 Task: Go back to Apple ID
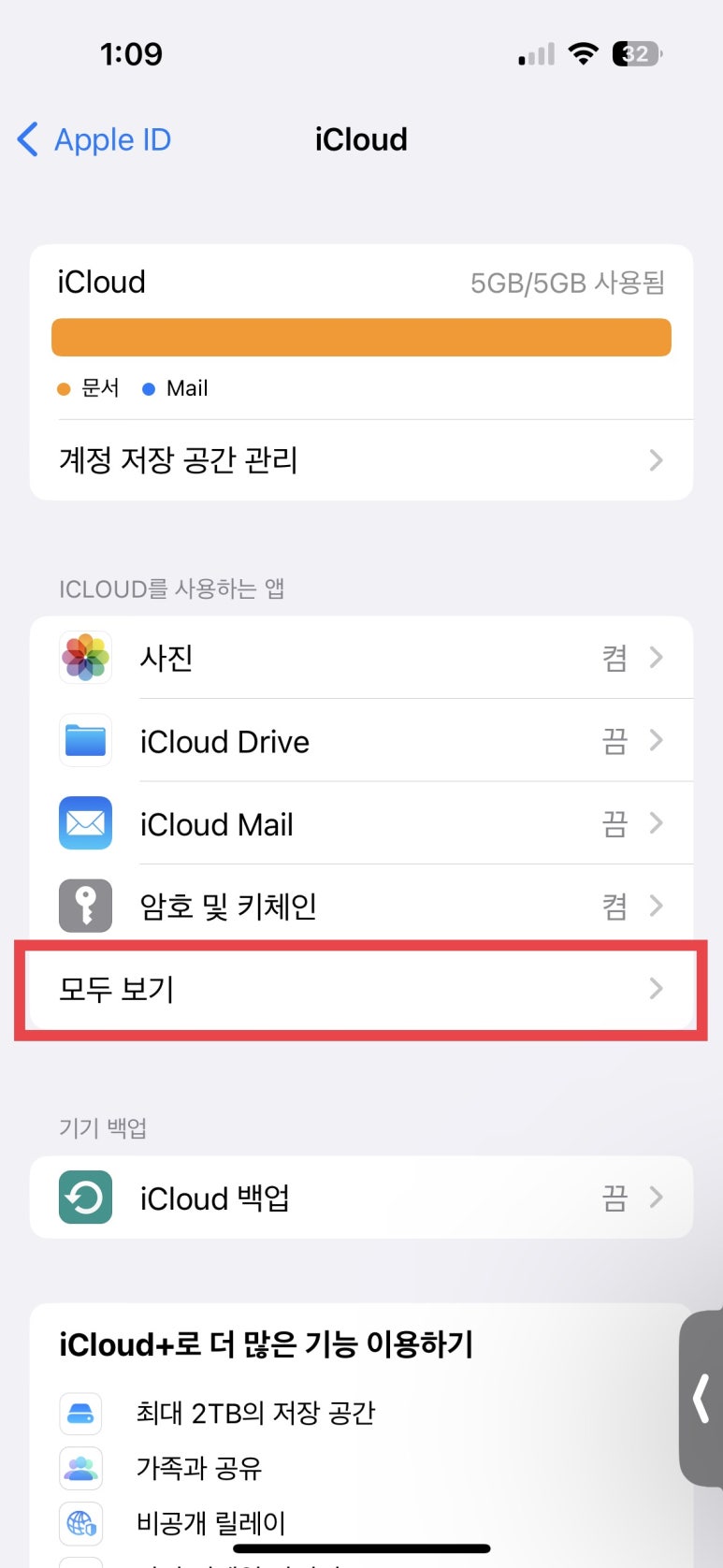[94, 139]
